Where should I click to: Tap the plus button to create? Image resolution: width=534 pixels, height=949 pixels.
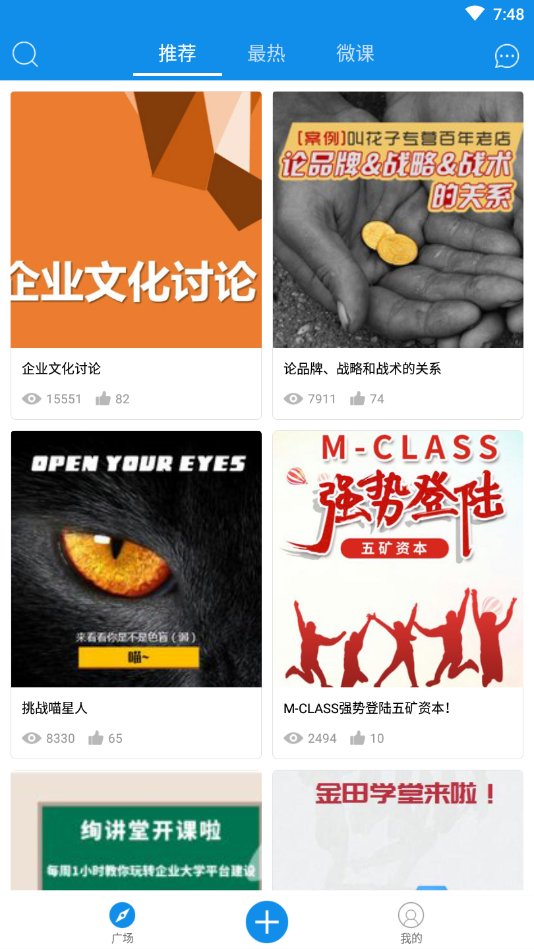coord(267,922)
